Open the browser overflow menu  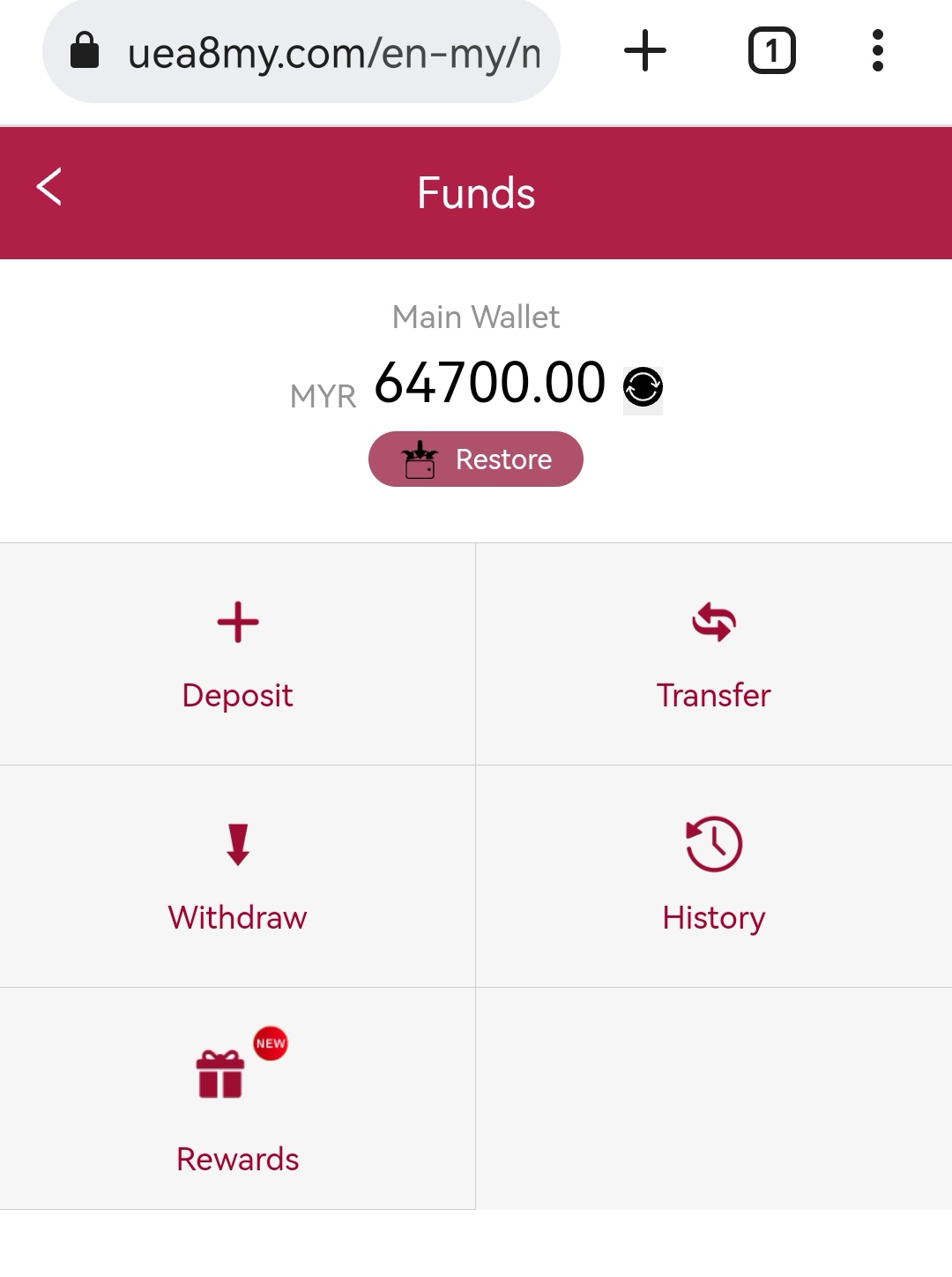877,50
